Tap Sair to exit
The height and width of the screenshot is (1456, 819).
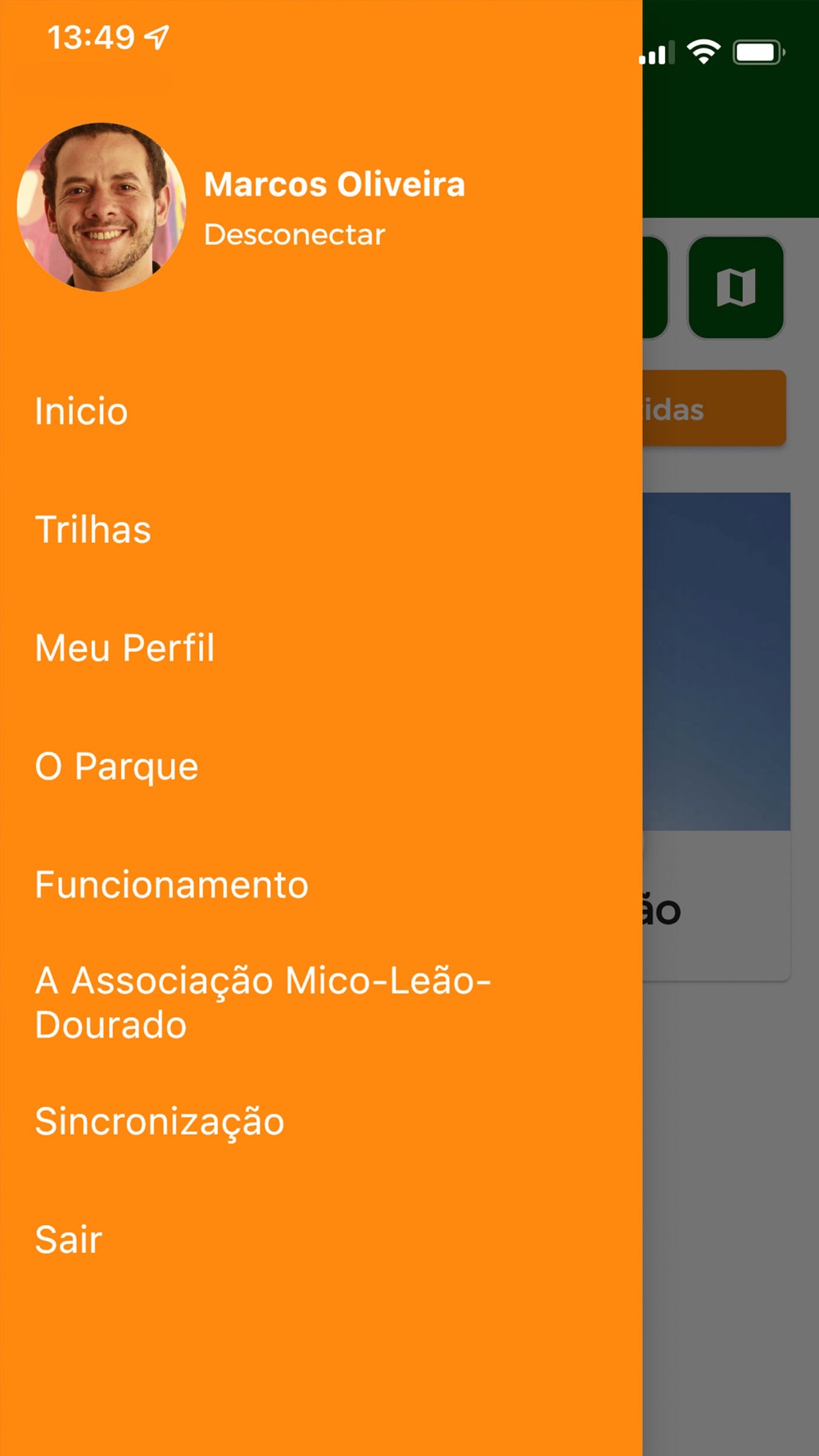pyautogui.click(x=68, y=1240)
